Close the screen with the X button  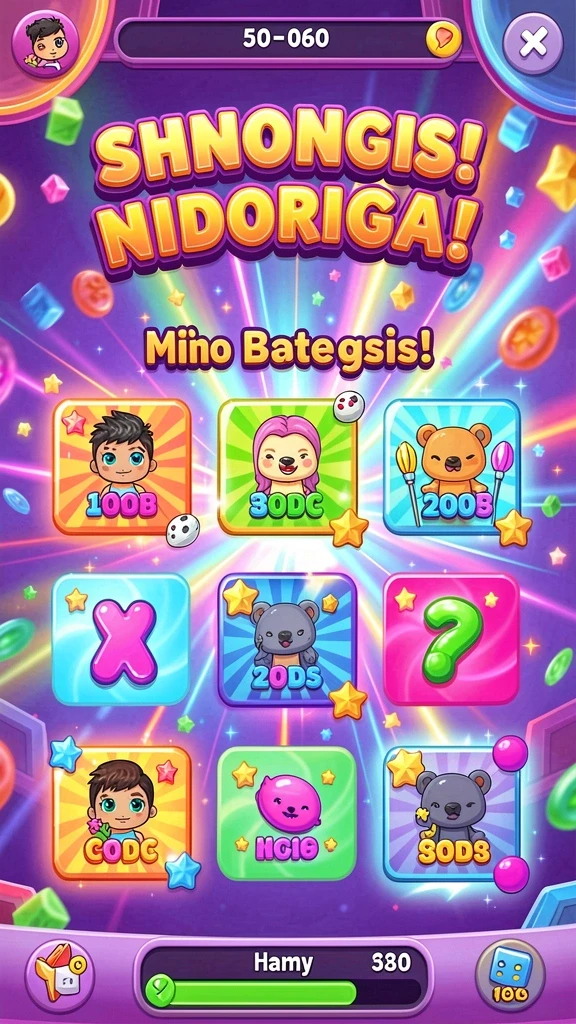click(x=533, y=44)
